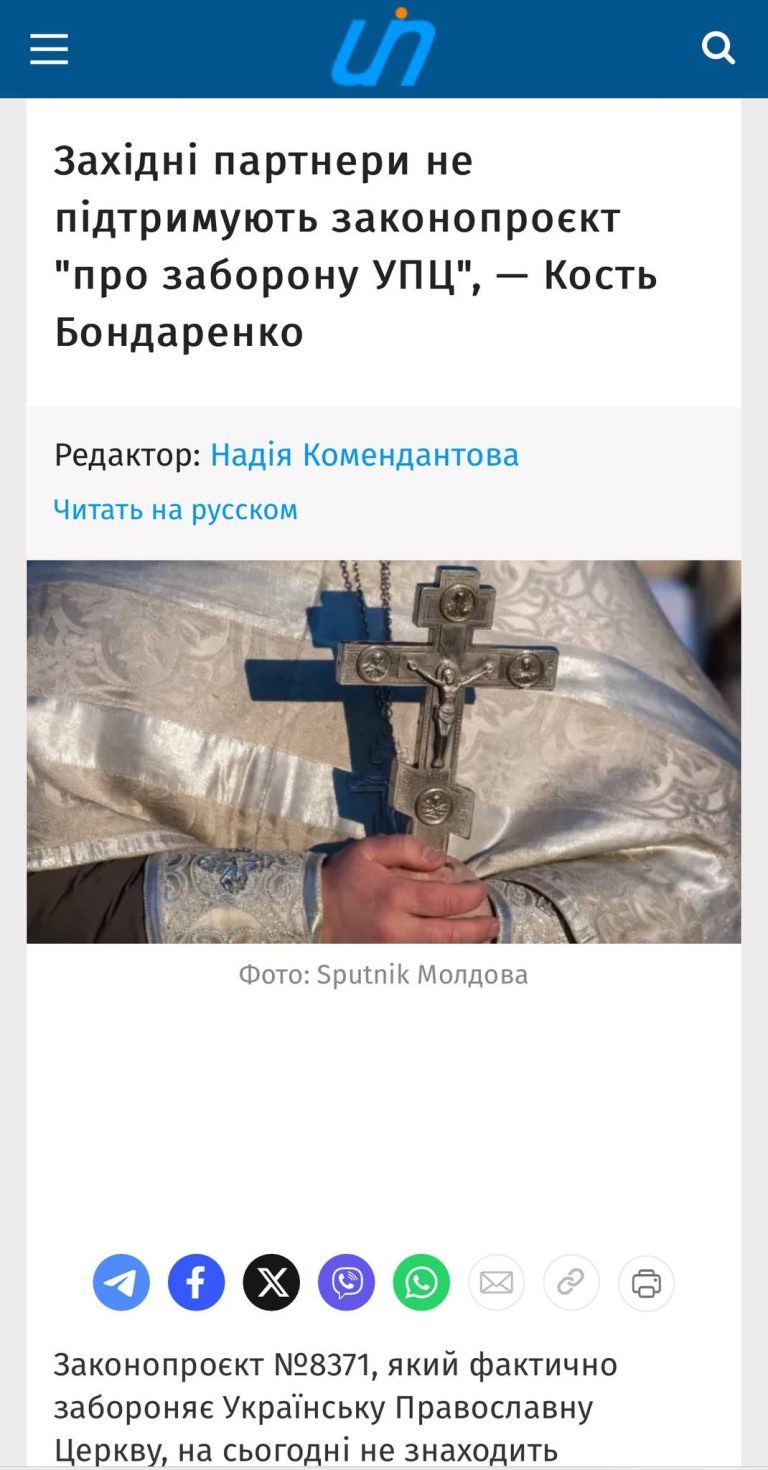Print the article
The width and height of the screenshot is (768, 1470).
[x=646, y=1282]
